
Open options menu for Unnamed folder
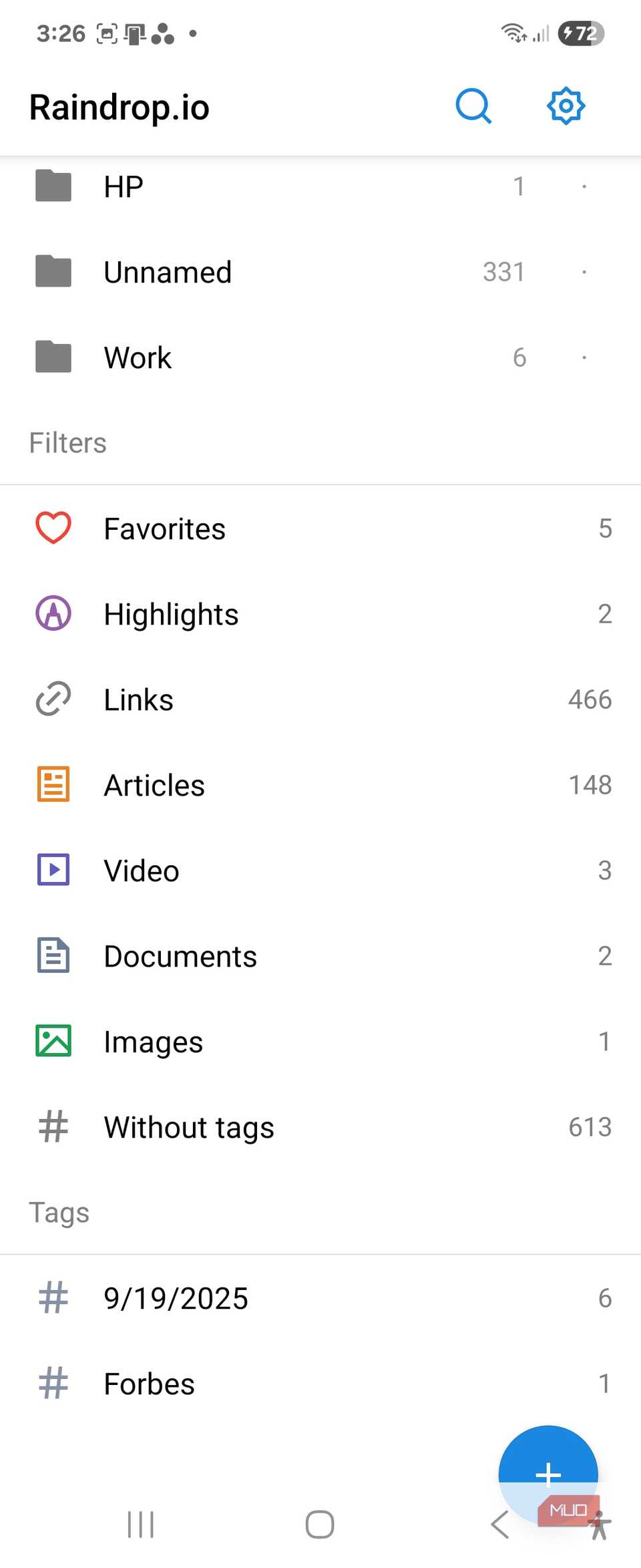pos(584,272)
